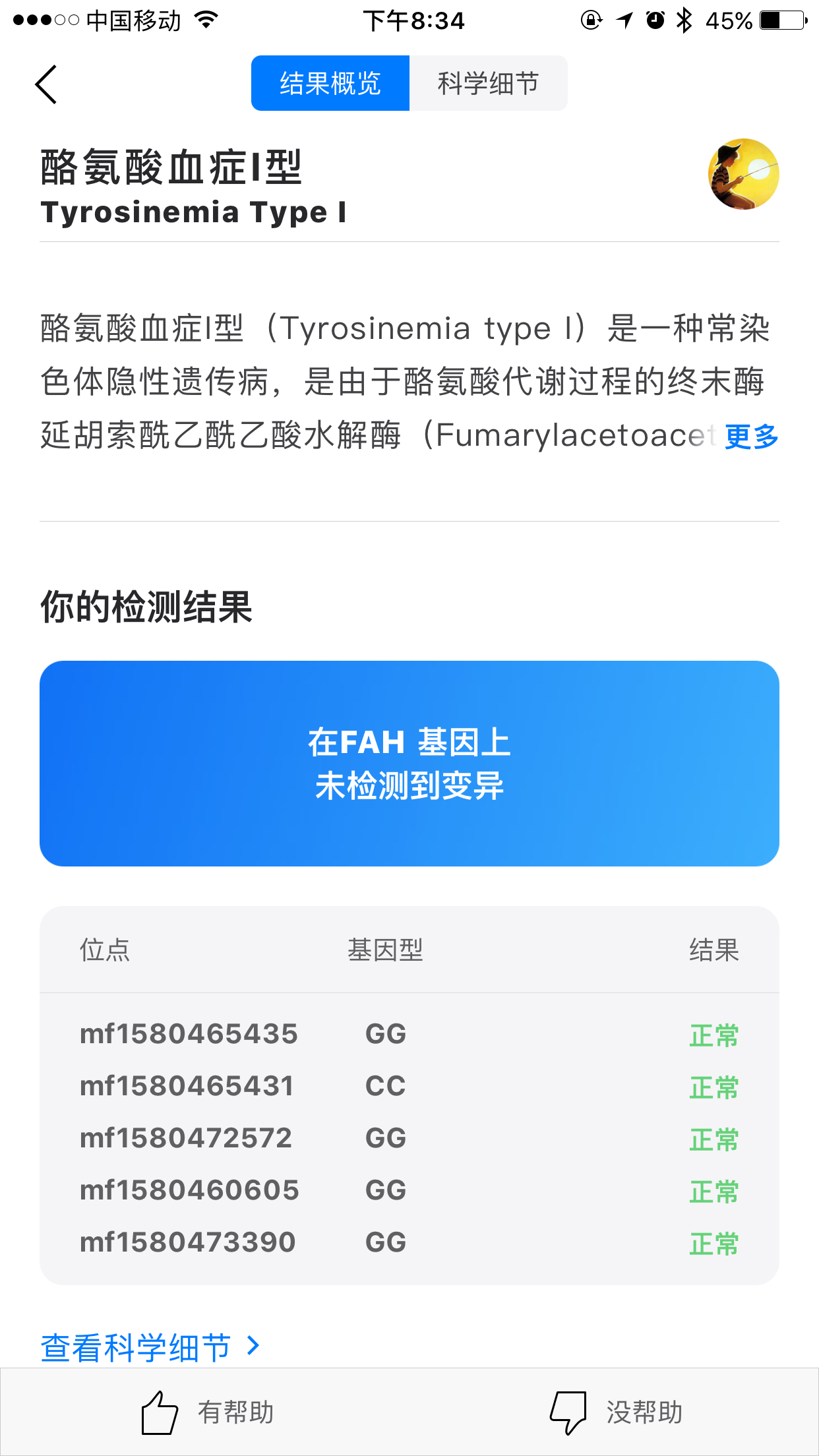Image resolution: width=819 pixels, height=1456 pixels.
Task: Go back using the arrow icon
Action: click(x=46, y=84)
